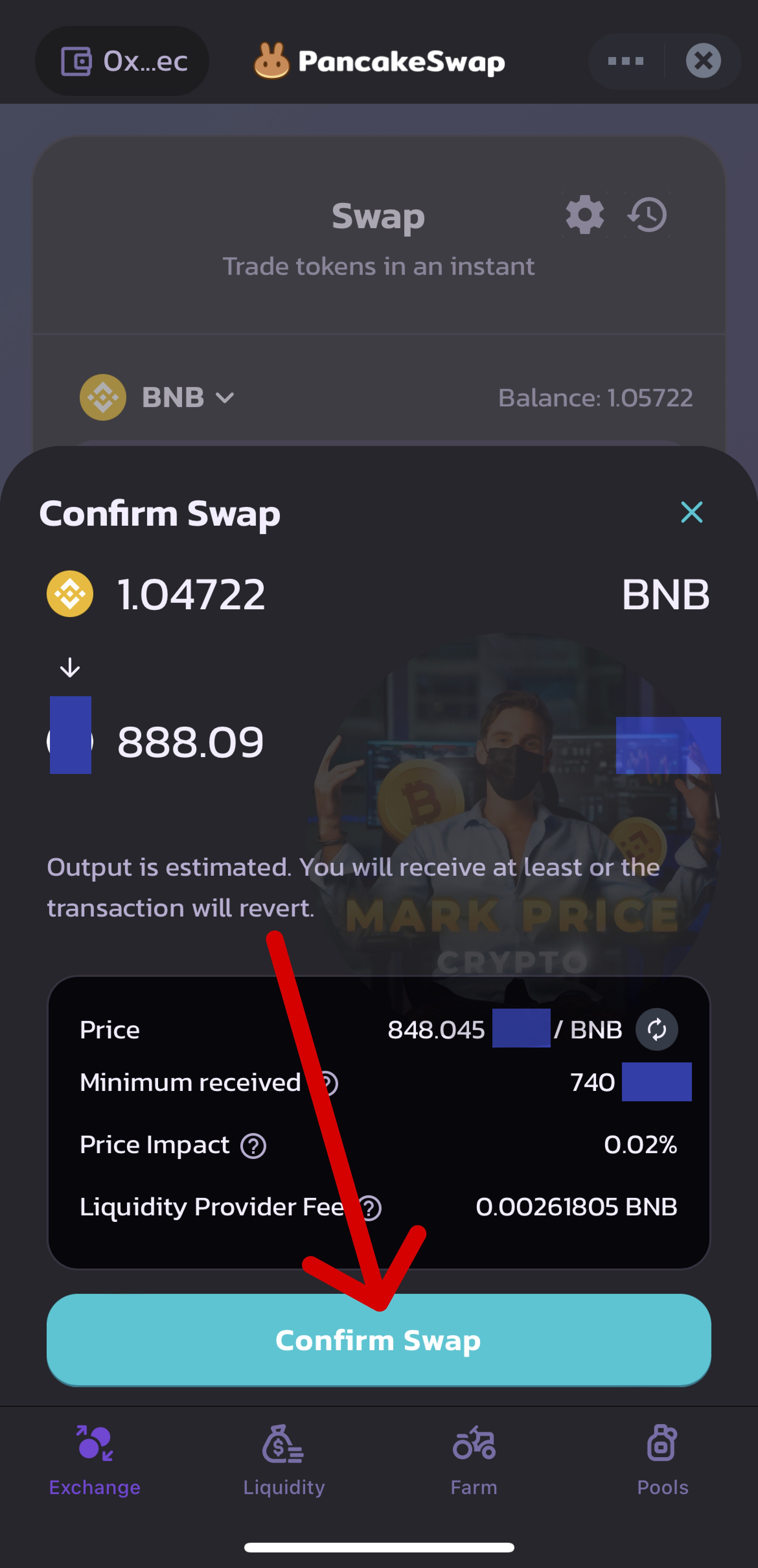Switch to the Liquidity tab
This screenshot has height=1568, width=758.
coord(283,1461)
